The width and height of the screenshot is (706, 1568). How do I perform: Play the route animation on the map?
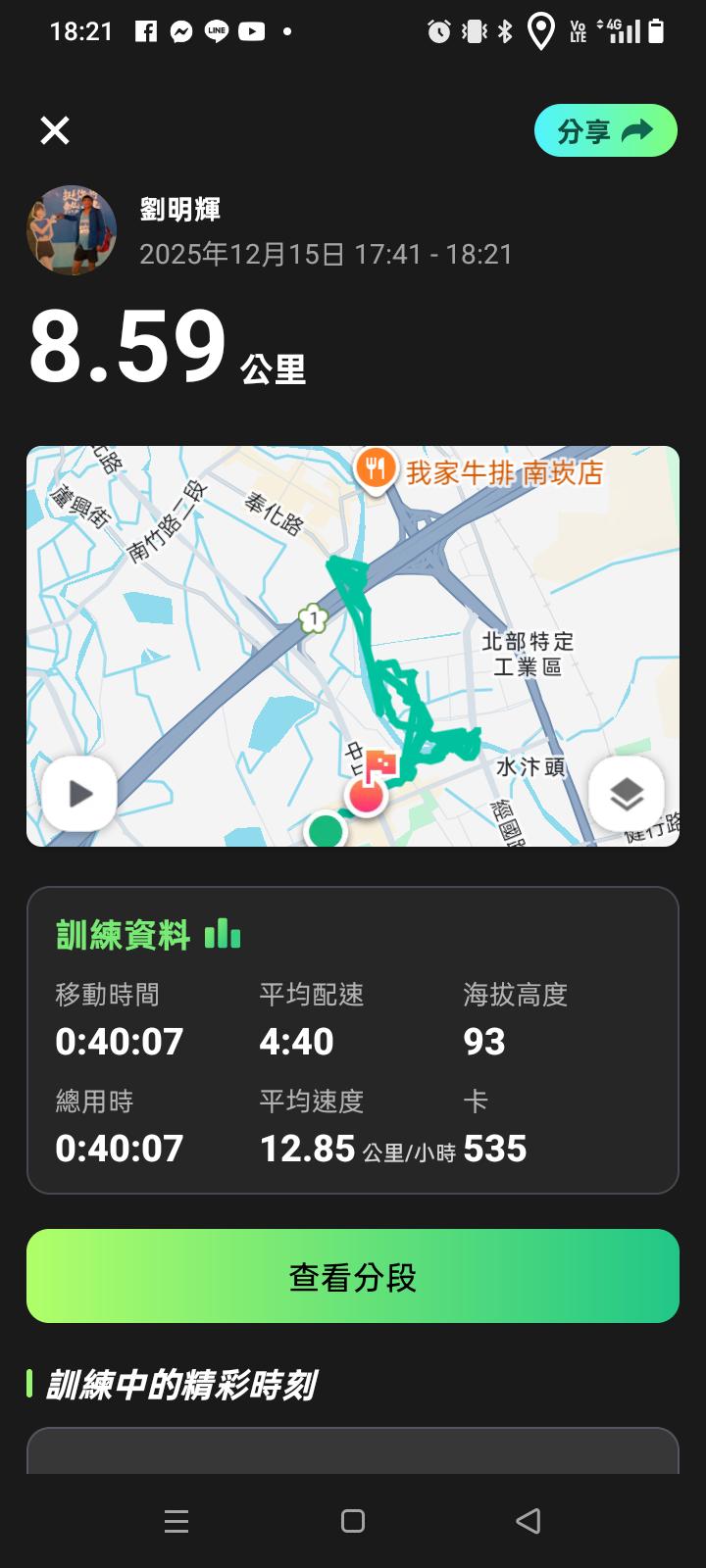click(79, 794)
